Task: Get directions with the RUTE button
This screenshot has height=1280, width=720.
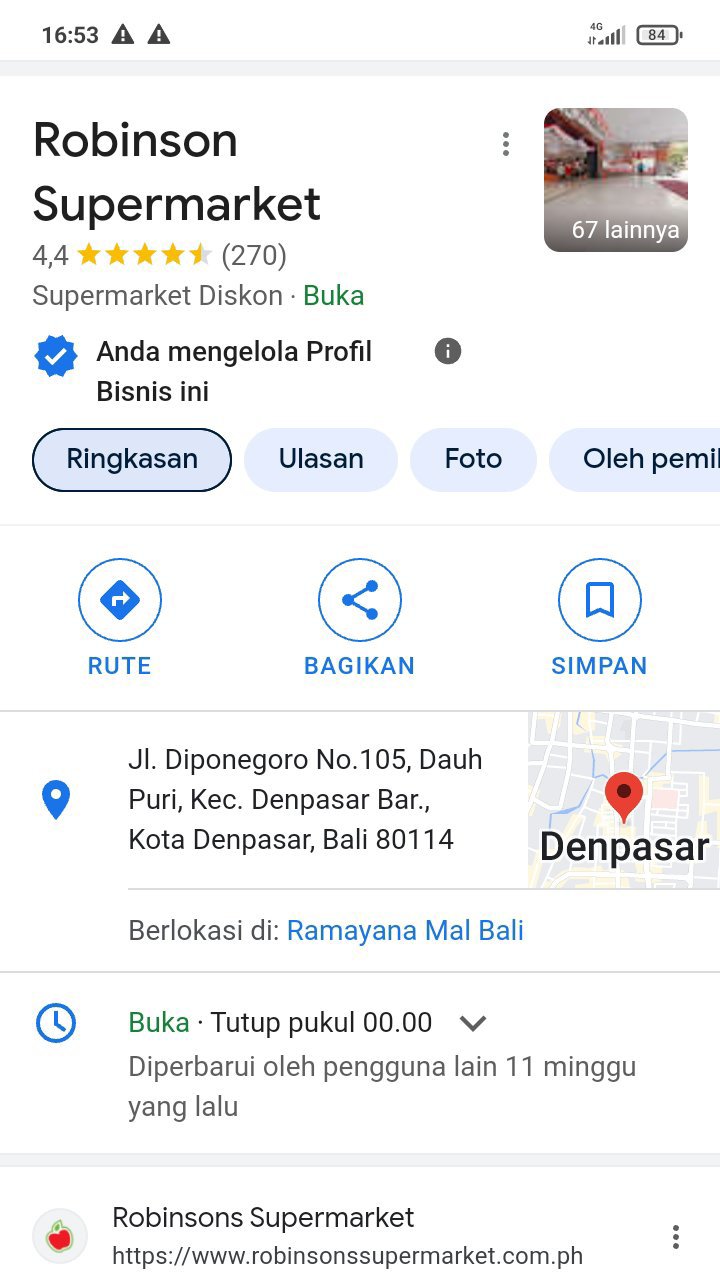Action: click(120, 600)
